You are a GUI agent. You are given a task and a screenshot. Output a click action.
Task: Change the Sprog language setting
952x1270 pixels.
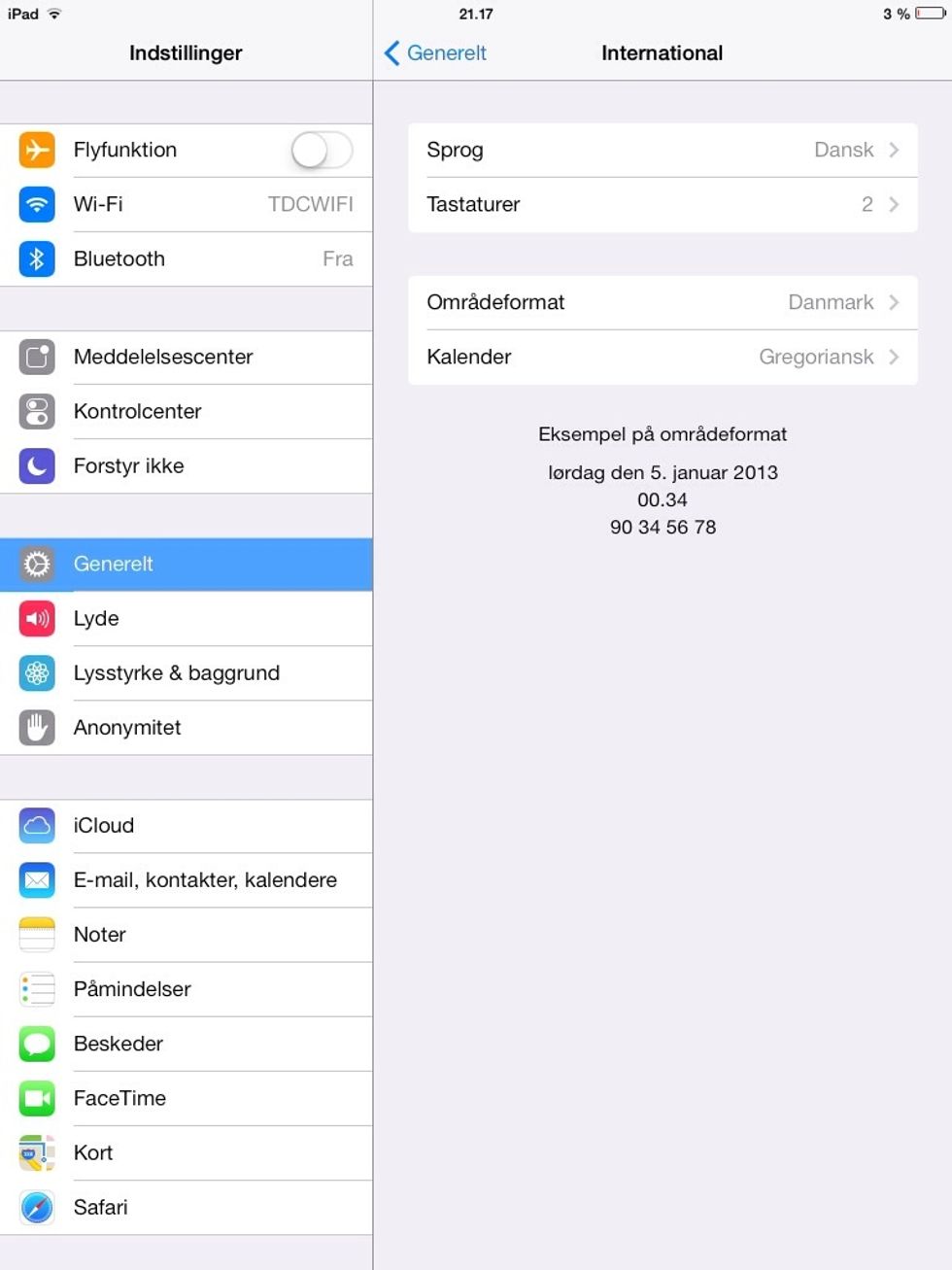663,151
